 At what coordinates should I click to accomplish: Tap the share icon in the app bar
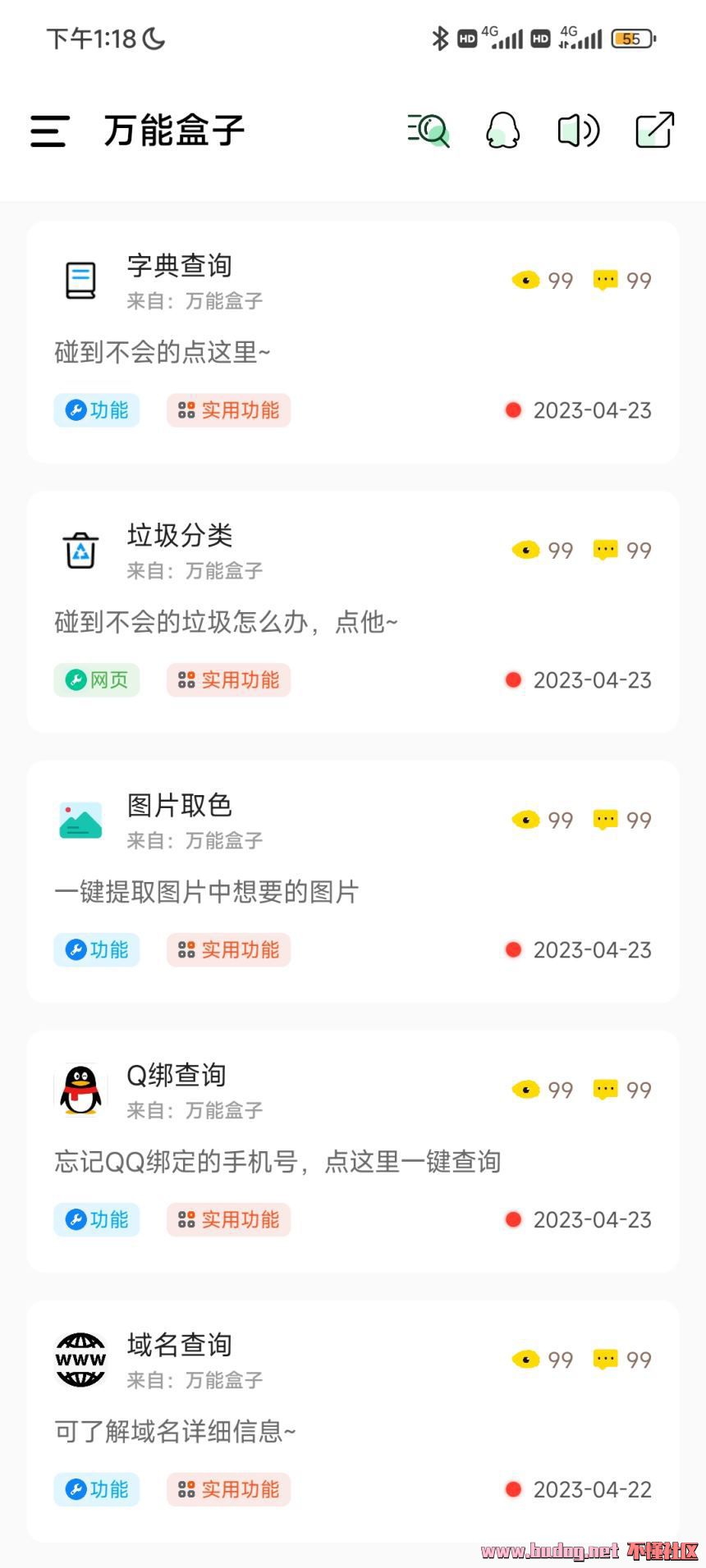(655, 130)
